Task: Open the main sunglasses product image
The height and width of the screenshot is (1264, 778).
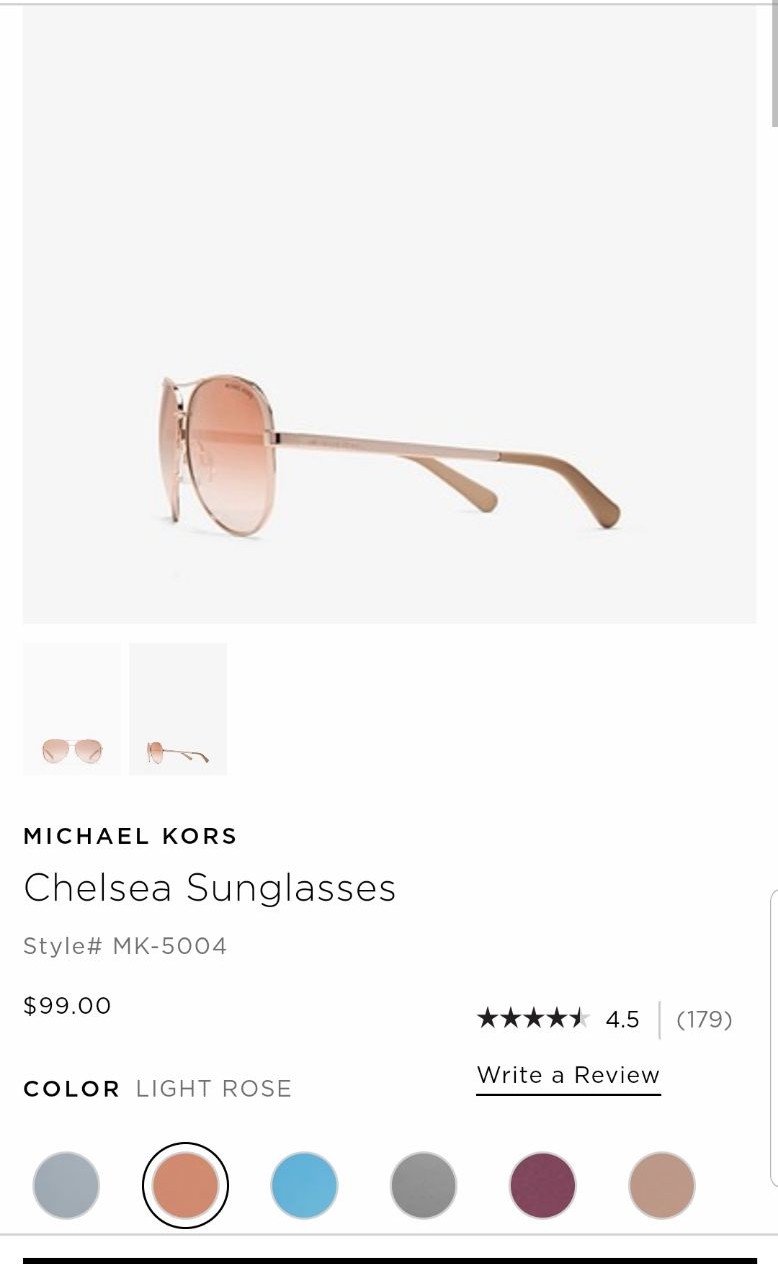Action: pos(389,315)
